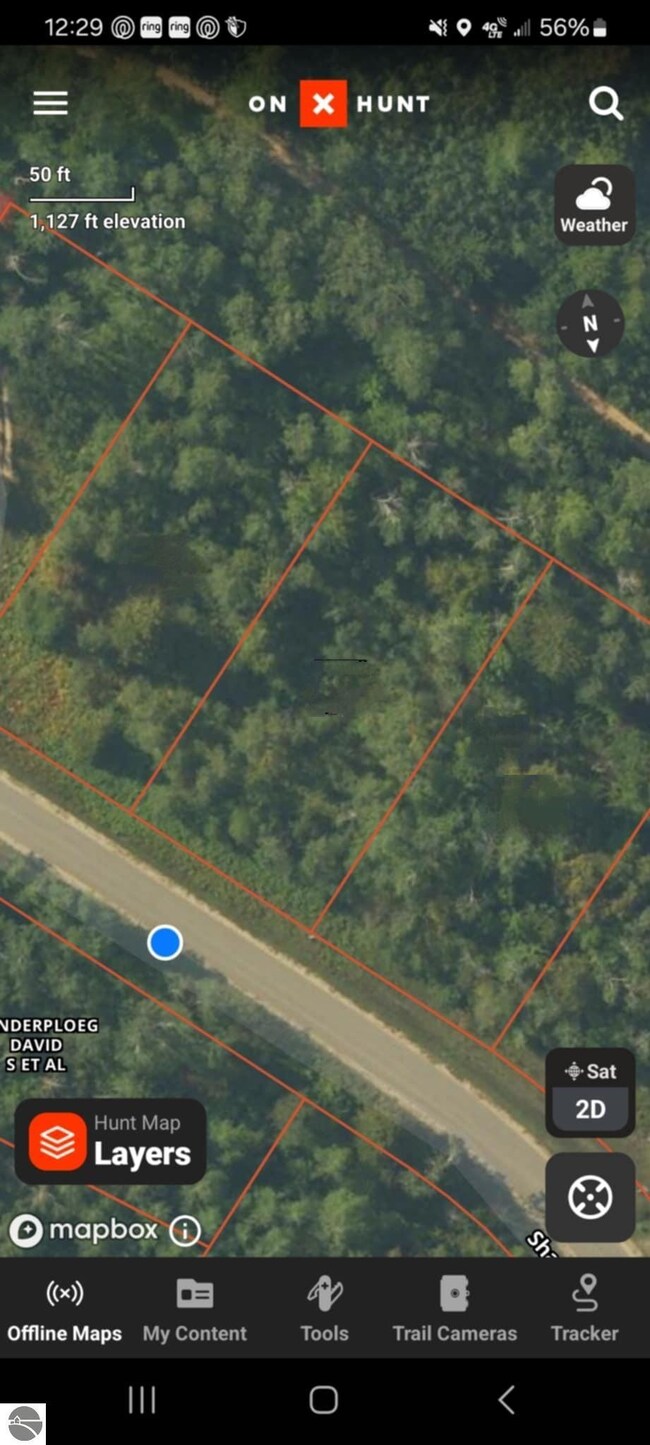The height and width of the screenshot is (1445, 650).
Task: Open the Weather overlay
Action: coord(594,205)
